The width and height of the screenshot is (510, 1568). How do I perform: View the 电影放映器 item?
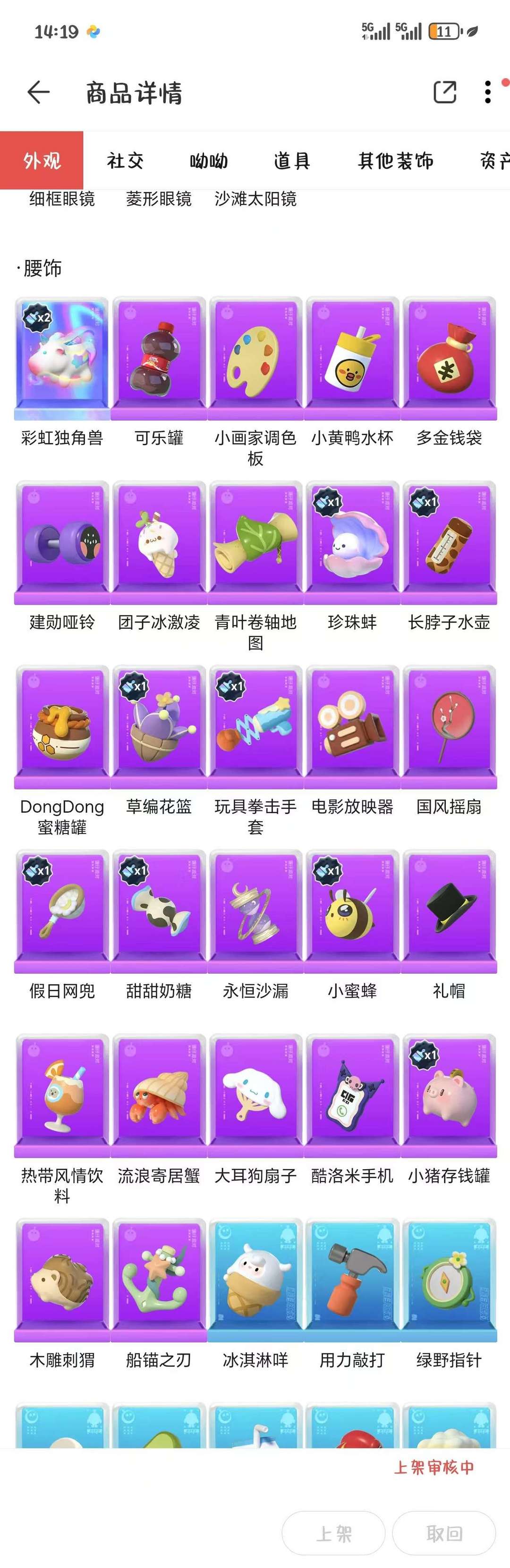click(x=352, y=727)
